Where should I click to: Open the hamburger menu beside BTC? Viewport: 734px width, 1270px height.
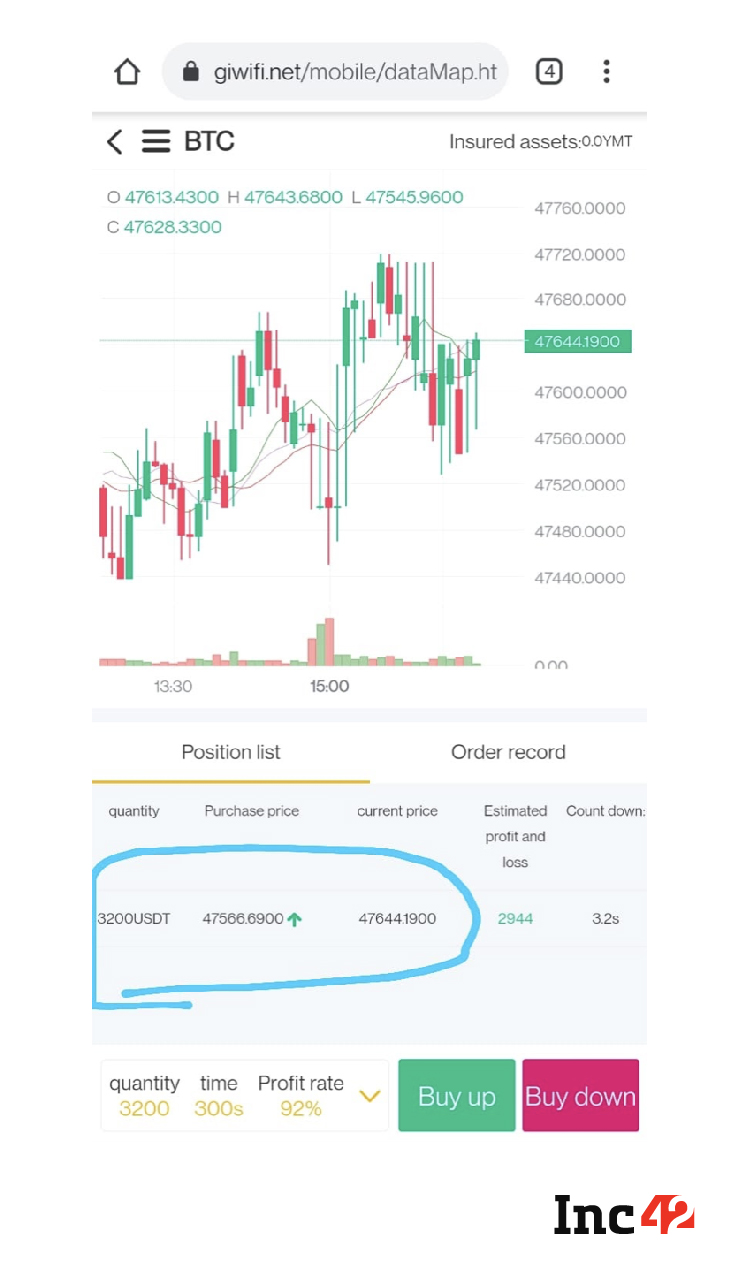156,141
